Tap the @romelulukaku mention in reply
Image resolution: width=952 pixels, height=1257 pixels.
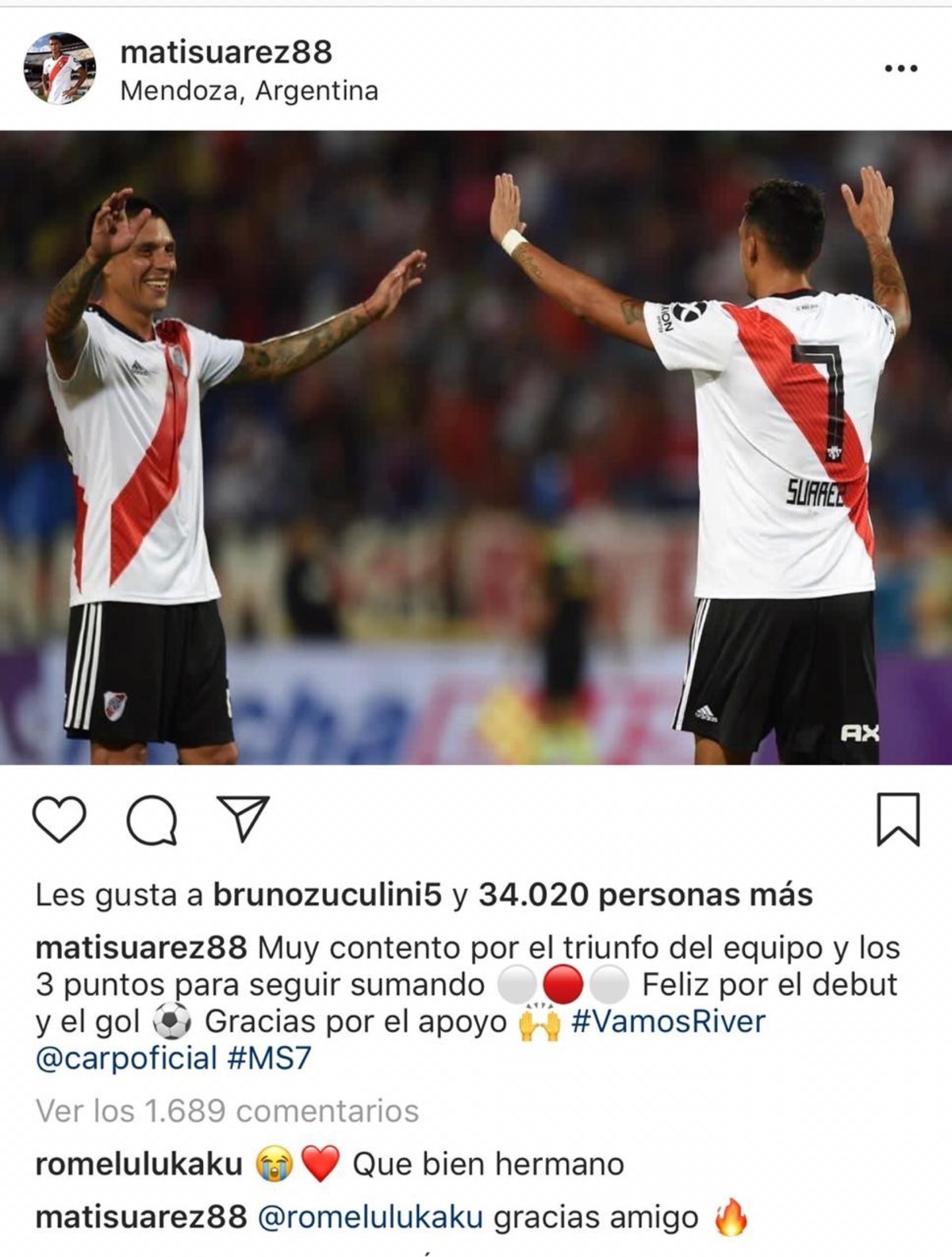[370, 1217]
